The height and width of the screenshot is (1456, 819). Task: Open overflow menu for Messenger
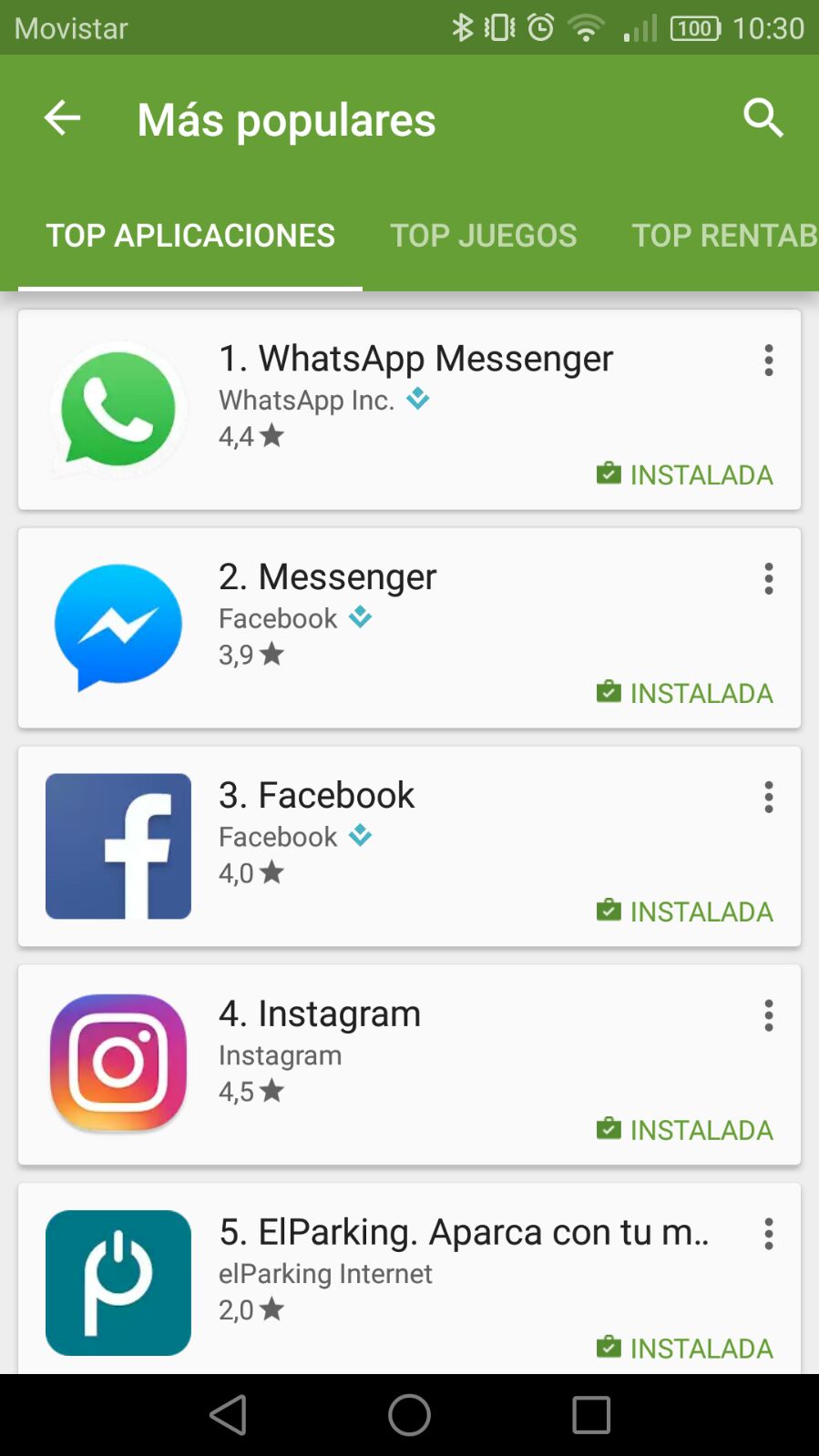[x=769, y=579]
